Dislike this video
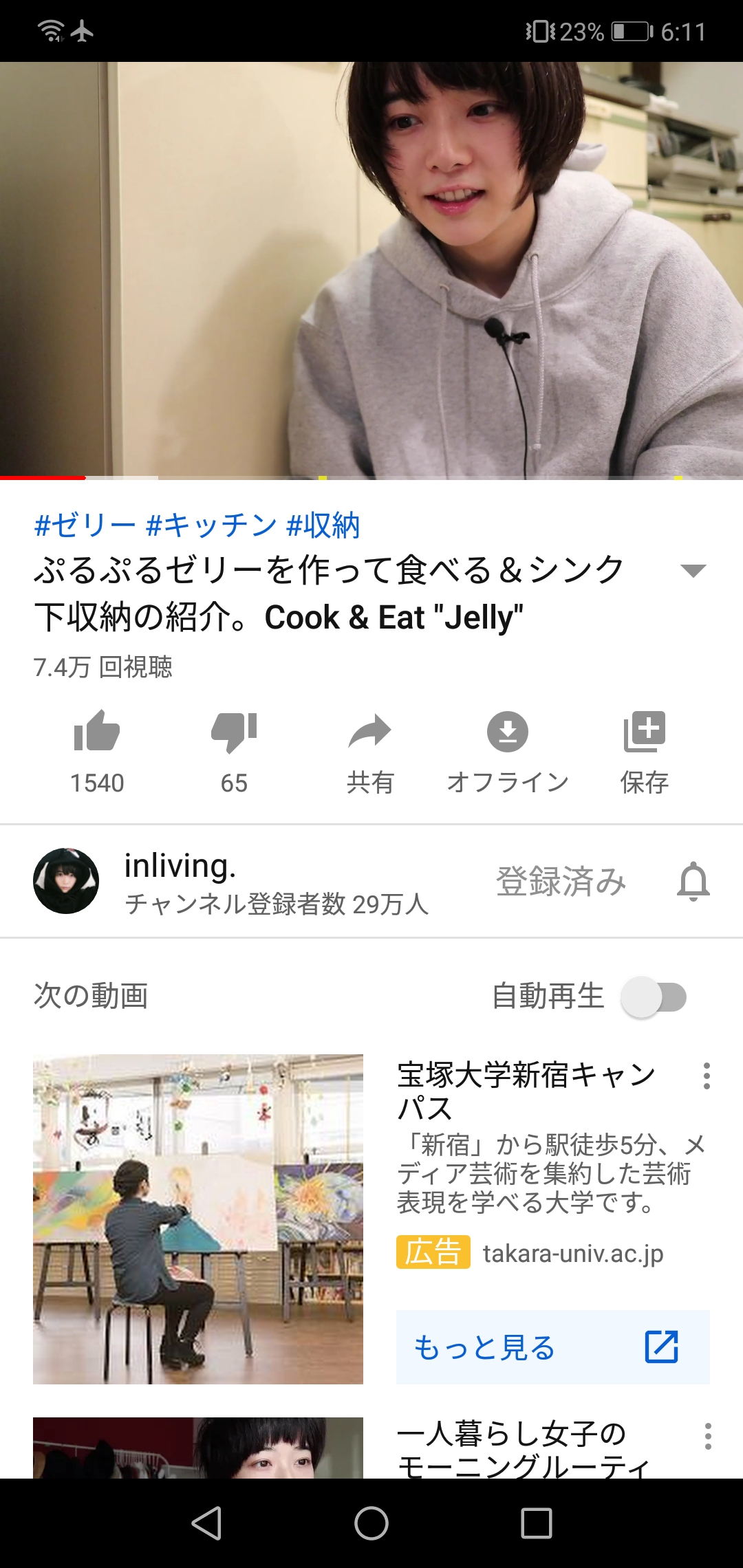This screenshot has height=1568, width=743. pos(234,732)
